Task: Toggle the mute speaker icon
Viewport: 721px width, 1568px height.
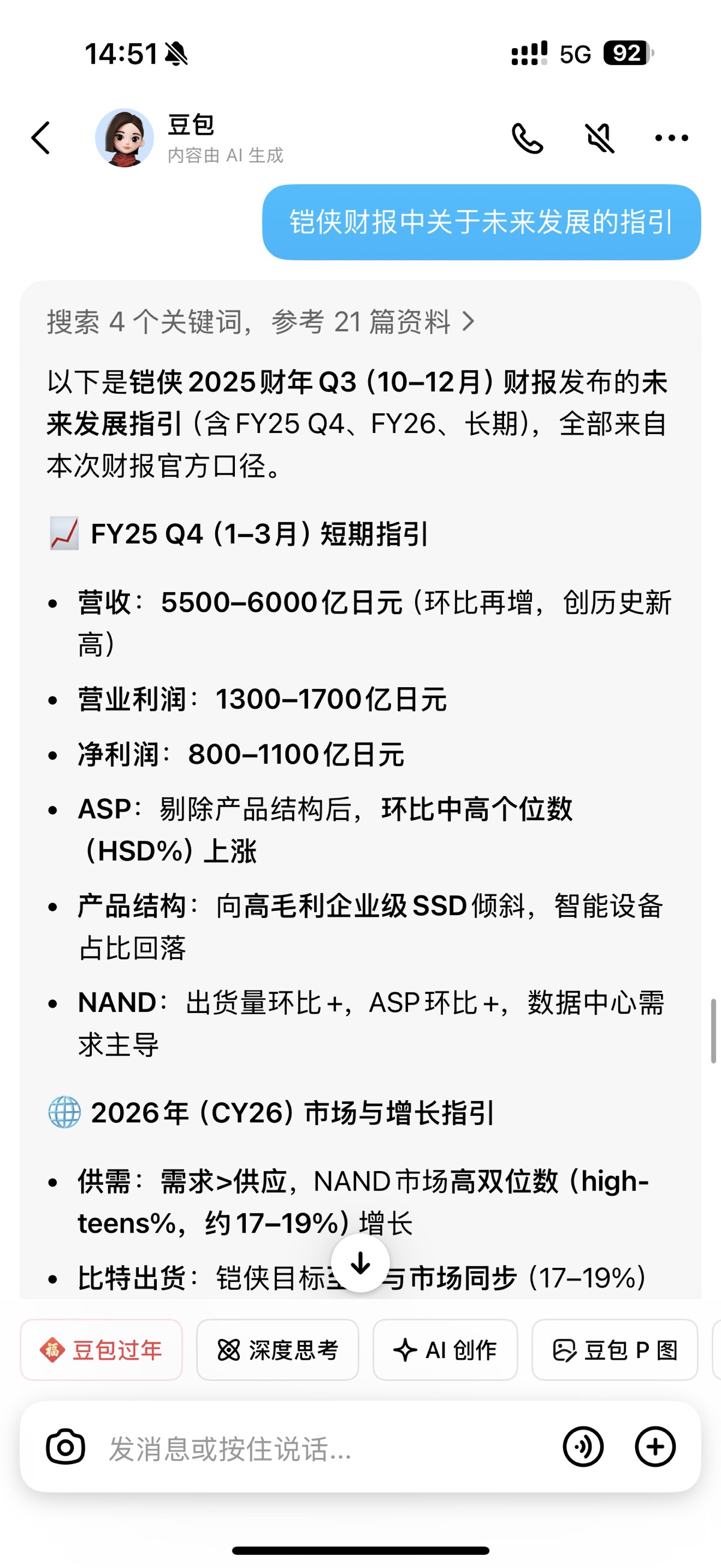Action: tap(599, 138)
